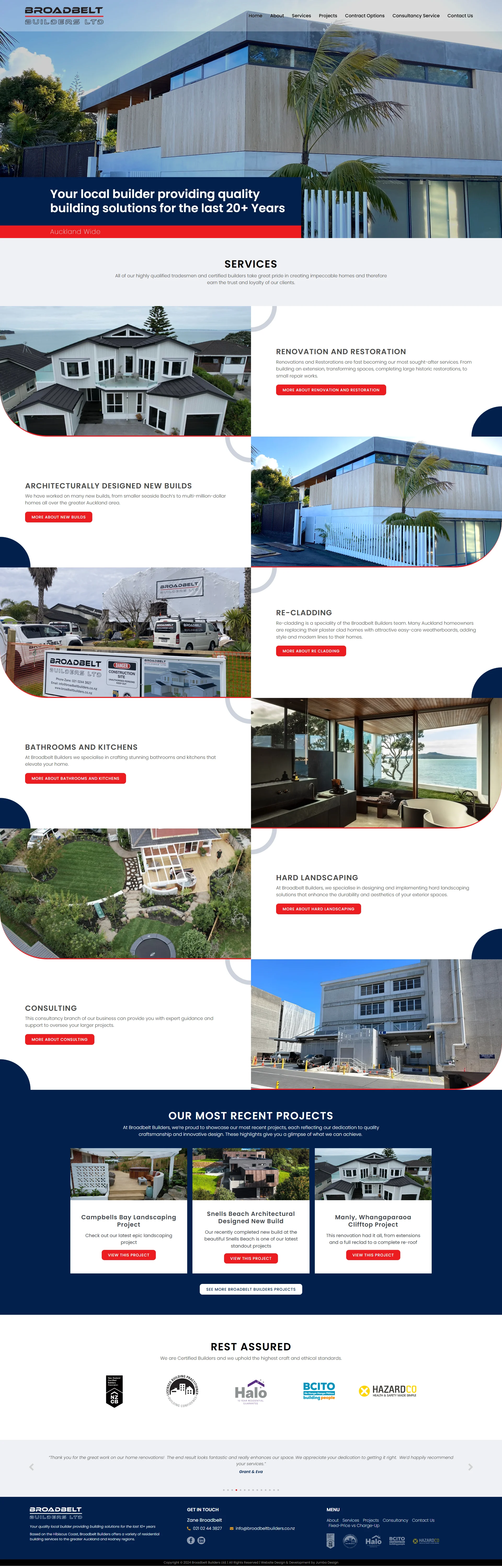The image size is (502, 1568).
Task: Open the Facebook icon in the footer
Action: pos(190,1540)
